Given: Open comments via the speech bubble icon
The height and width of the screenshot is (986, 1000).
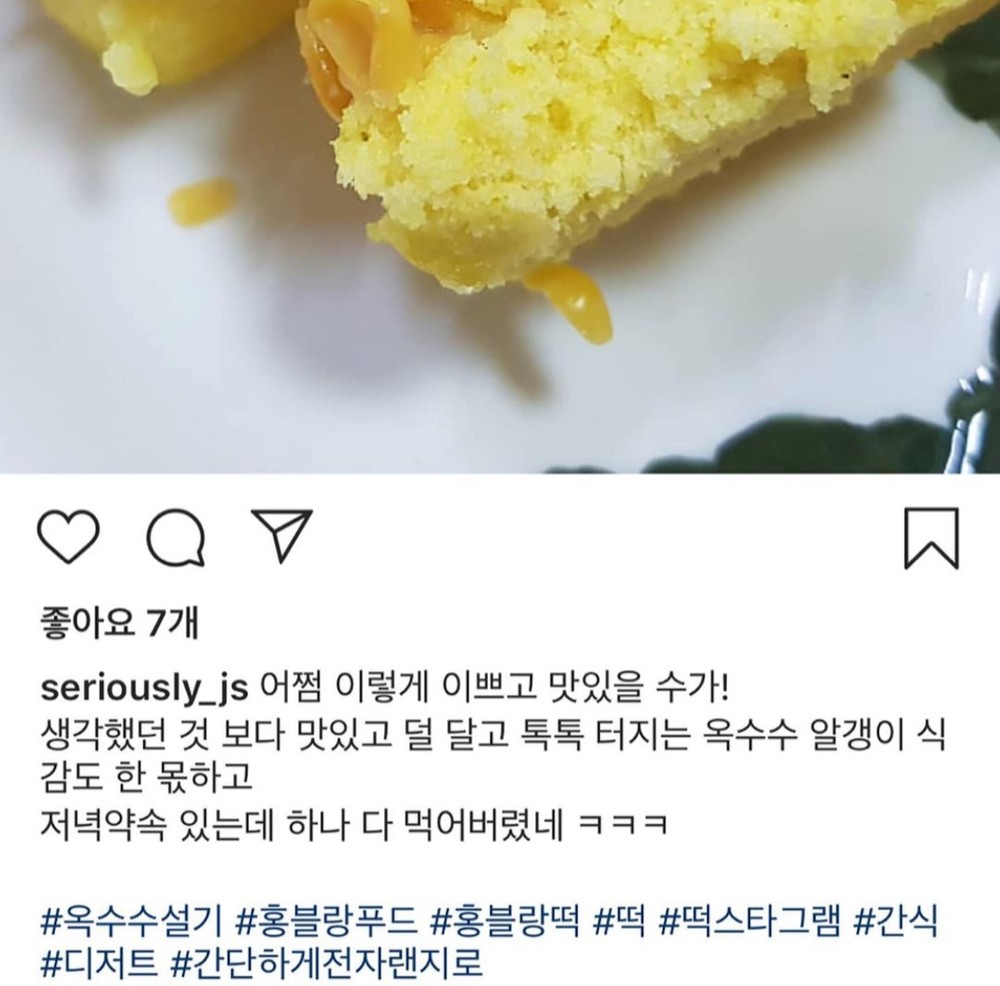Looking at the screenshot, I should (x=176, y=537).
